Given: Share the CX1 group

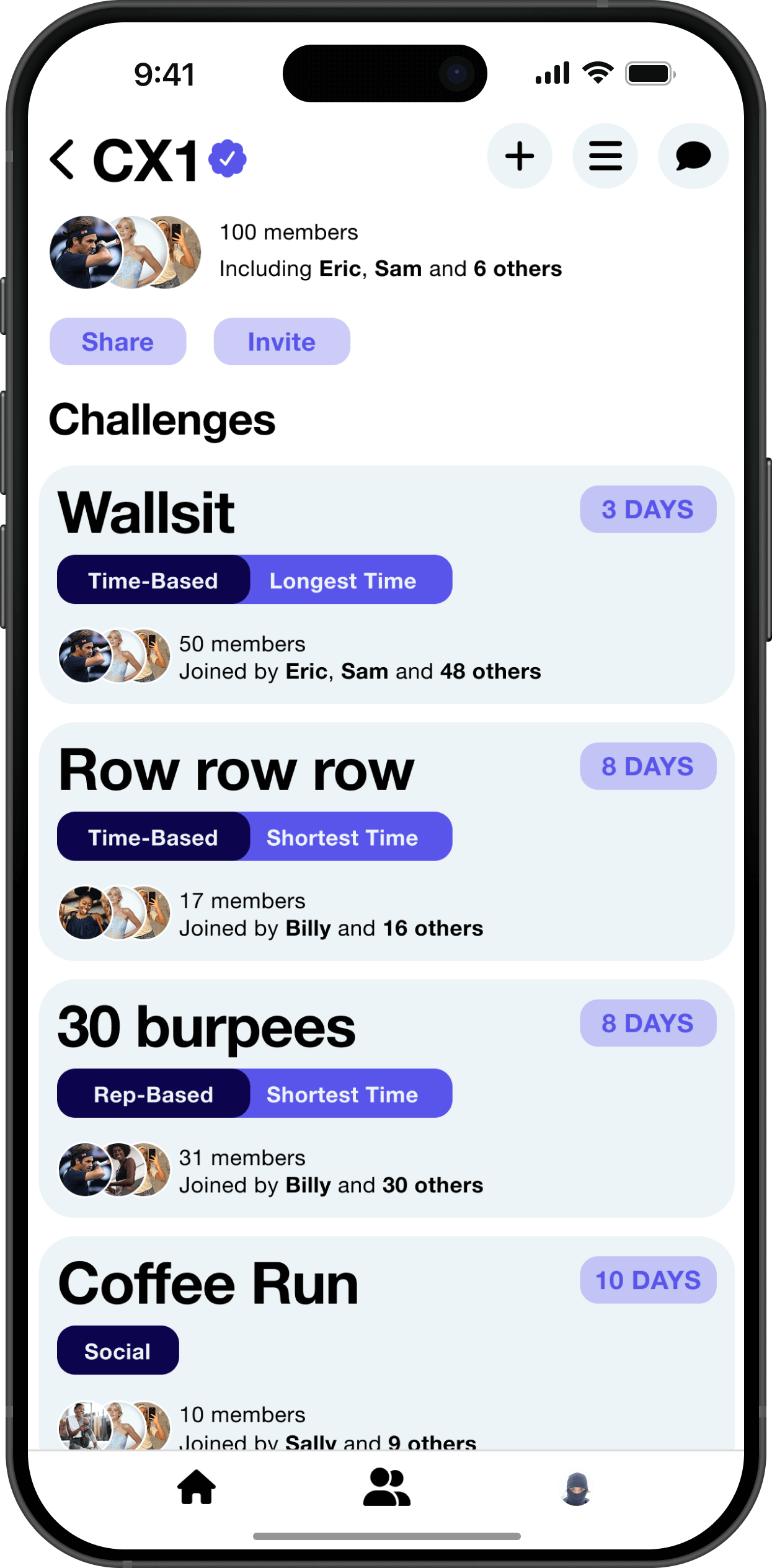Looking at the screenshot, I should coord(118,342).
